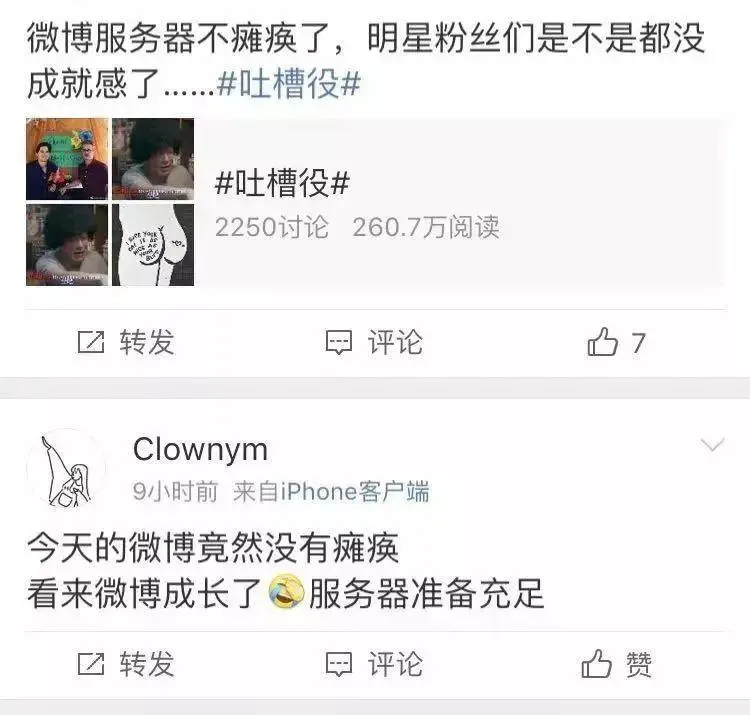The height and width of the screenshot is (715, 750).
Task: Repost the #吐槽役# post above Clownym
Action: [126, 343]
